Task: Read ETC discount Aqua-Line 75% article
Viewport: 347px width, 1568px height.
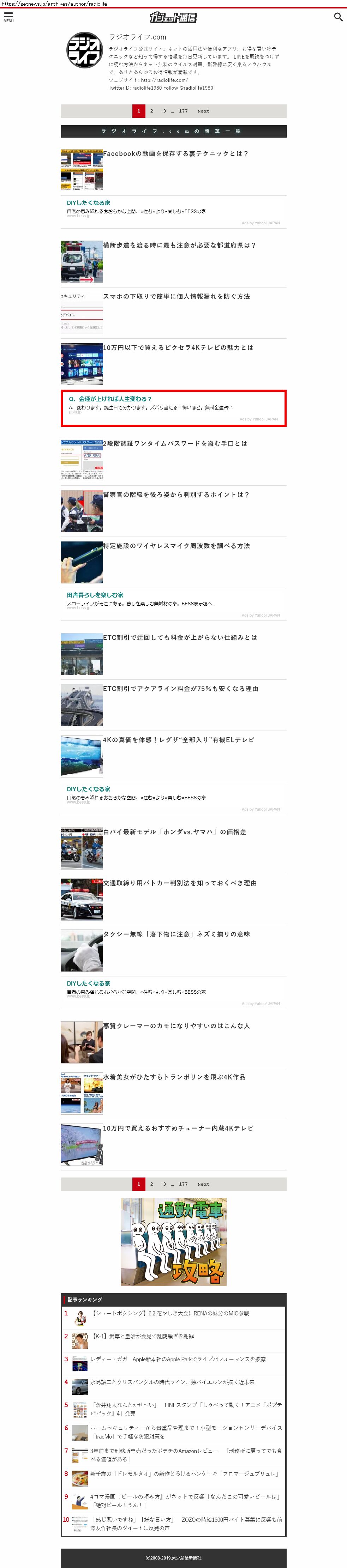Action: [180, 689]
